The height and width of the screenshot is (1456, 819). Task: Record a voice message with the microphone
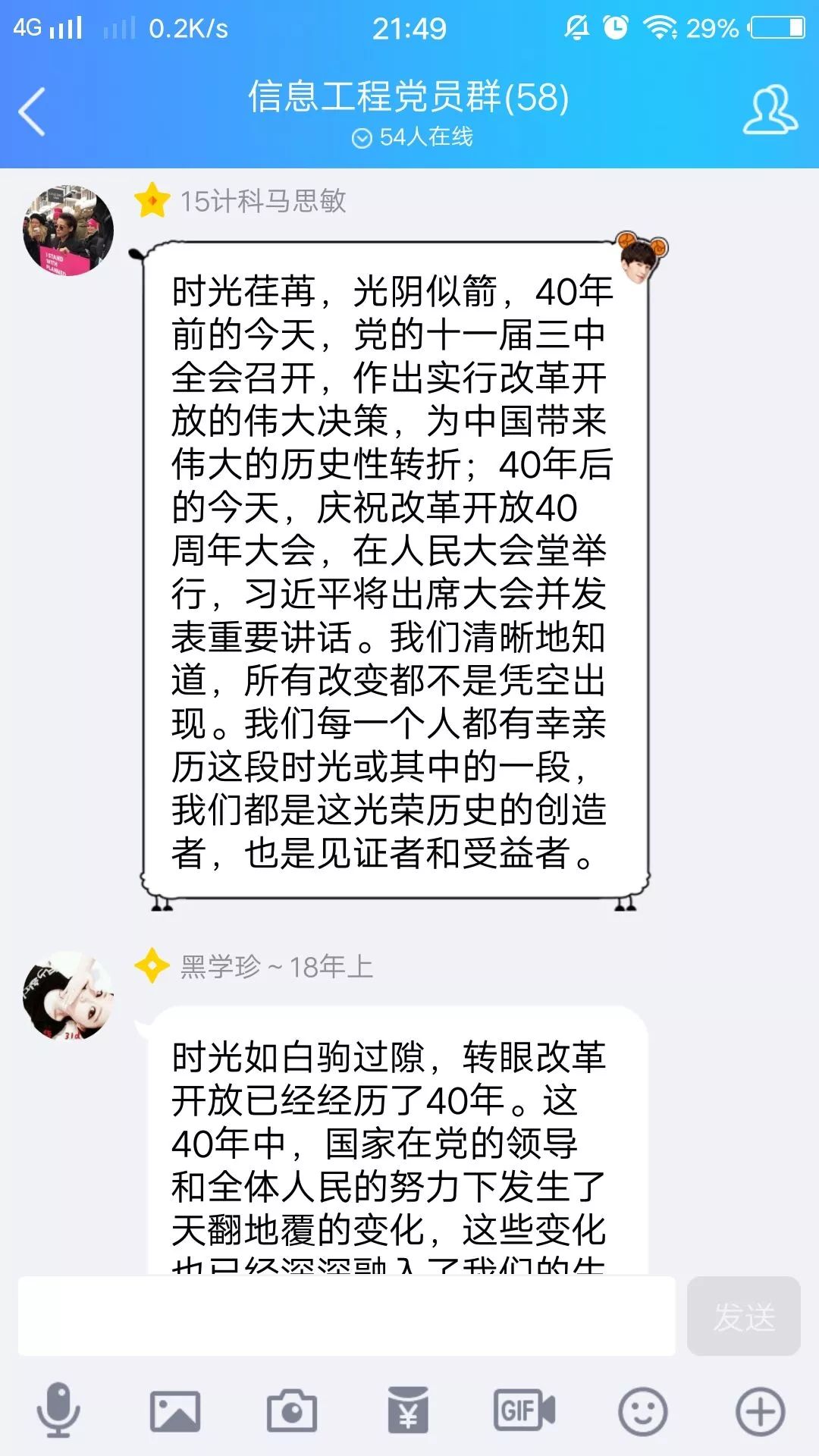pos(58,1410)
